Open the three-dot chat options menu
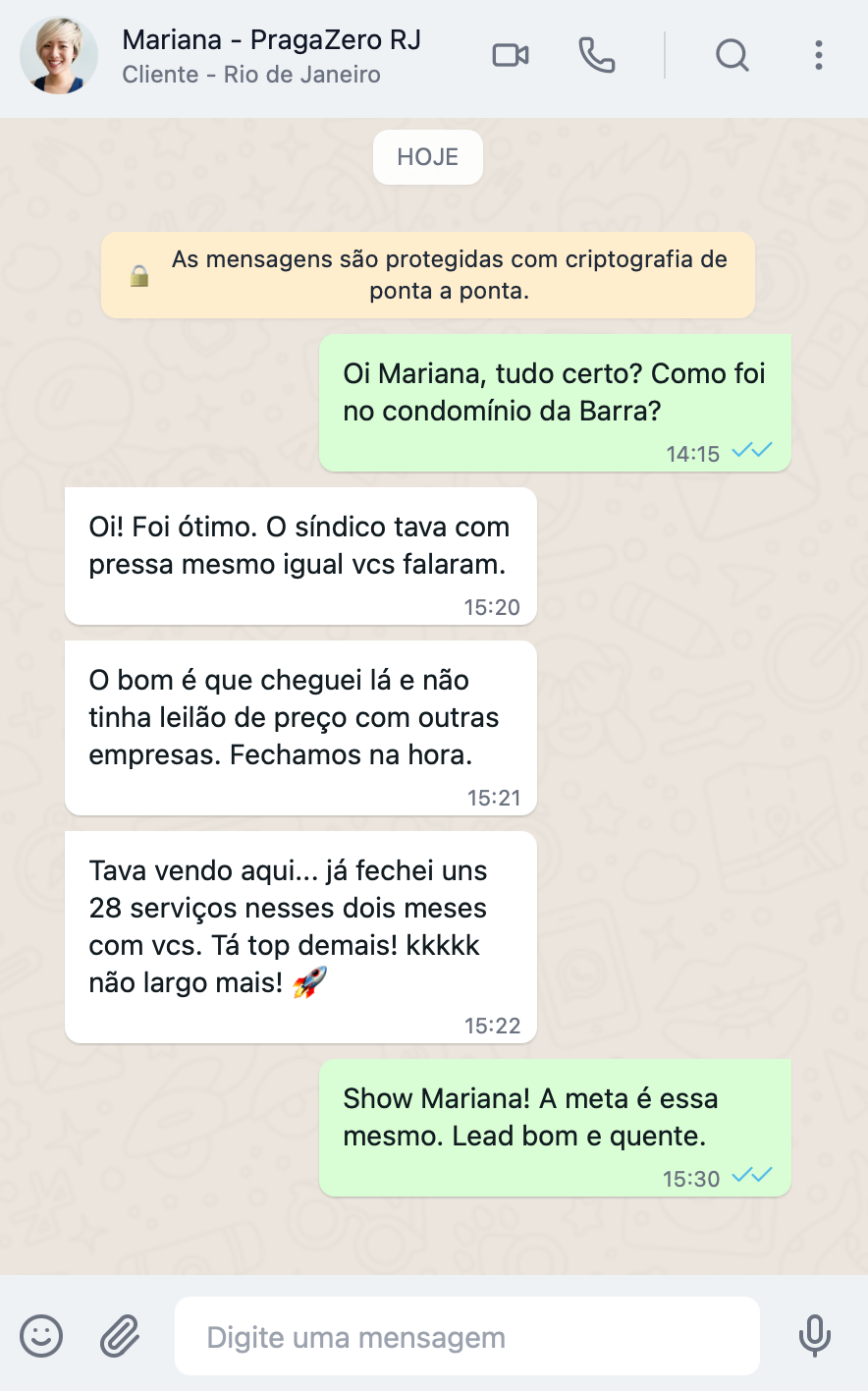The image size is (868, 1391). 819,55
